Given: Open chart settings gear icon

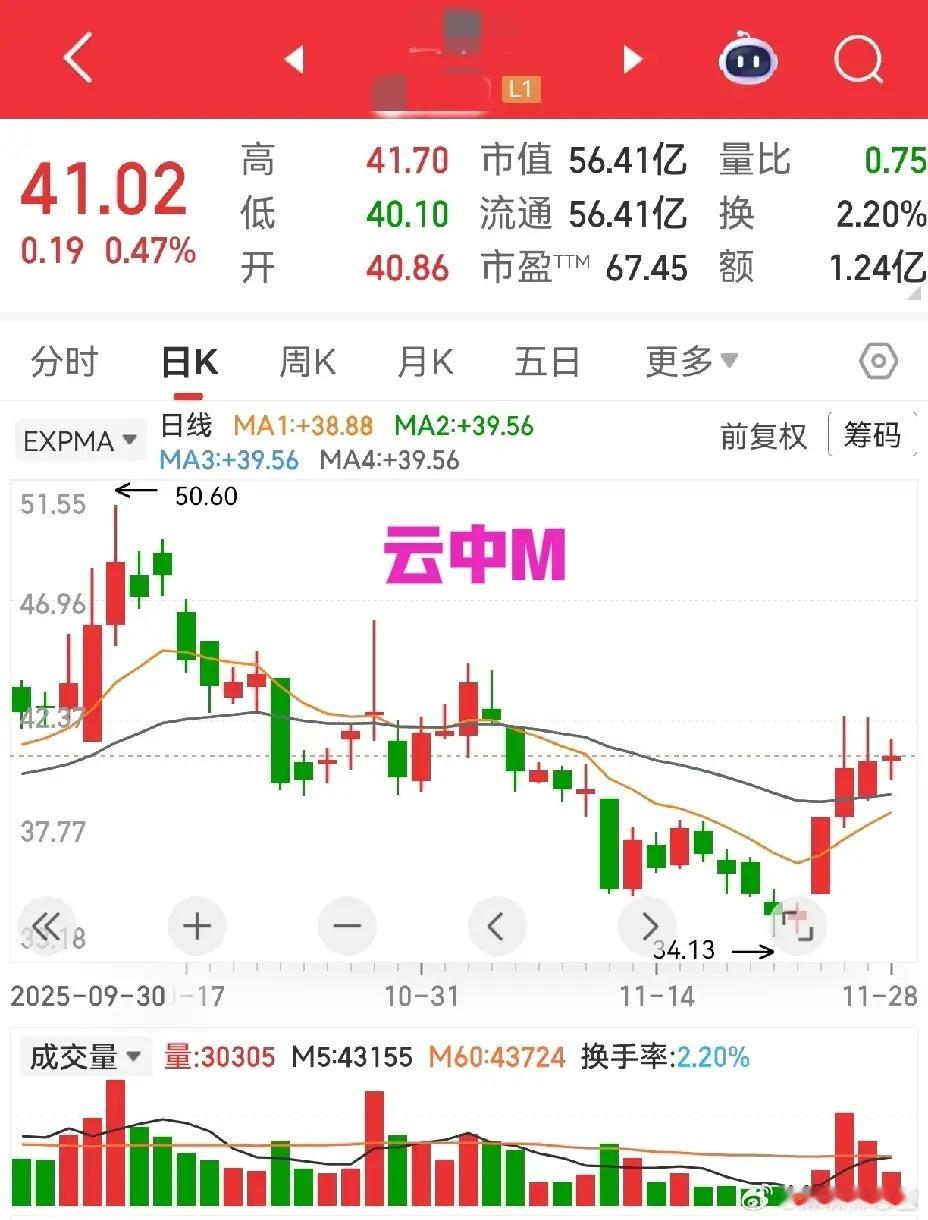Looking at the screenshot, I should (x=877, y=362).
